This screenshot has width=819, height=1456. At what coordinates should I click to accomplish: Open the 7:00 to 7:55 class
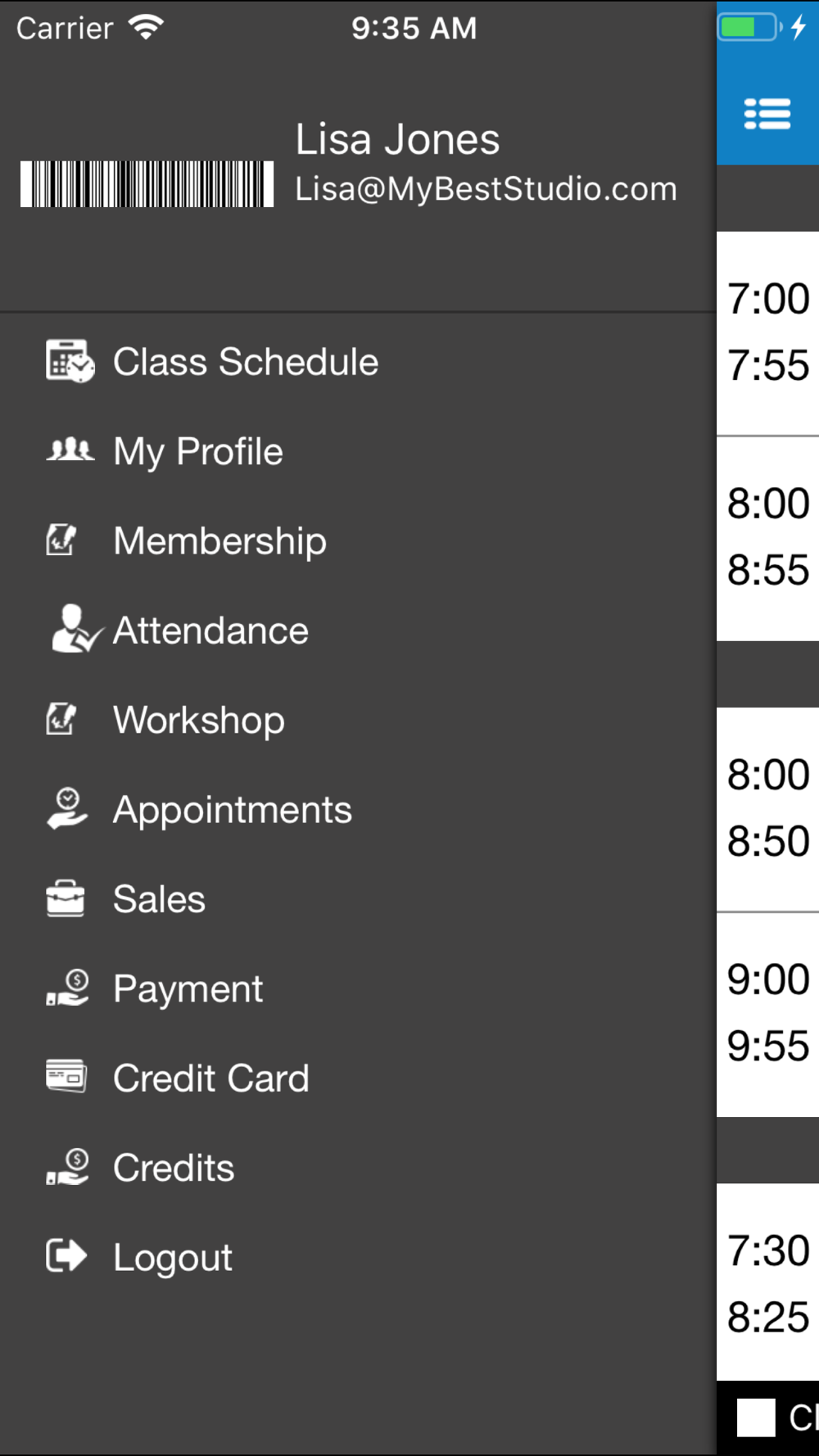click(x=768, y=333)
